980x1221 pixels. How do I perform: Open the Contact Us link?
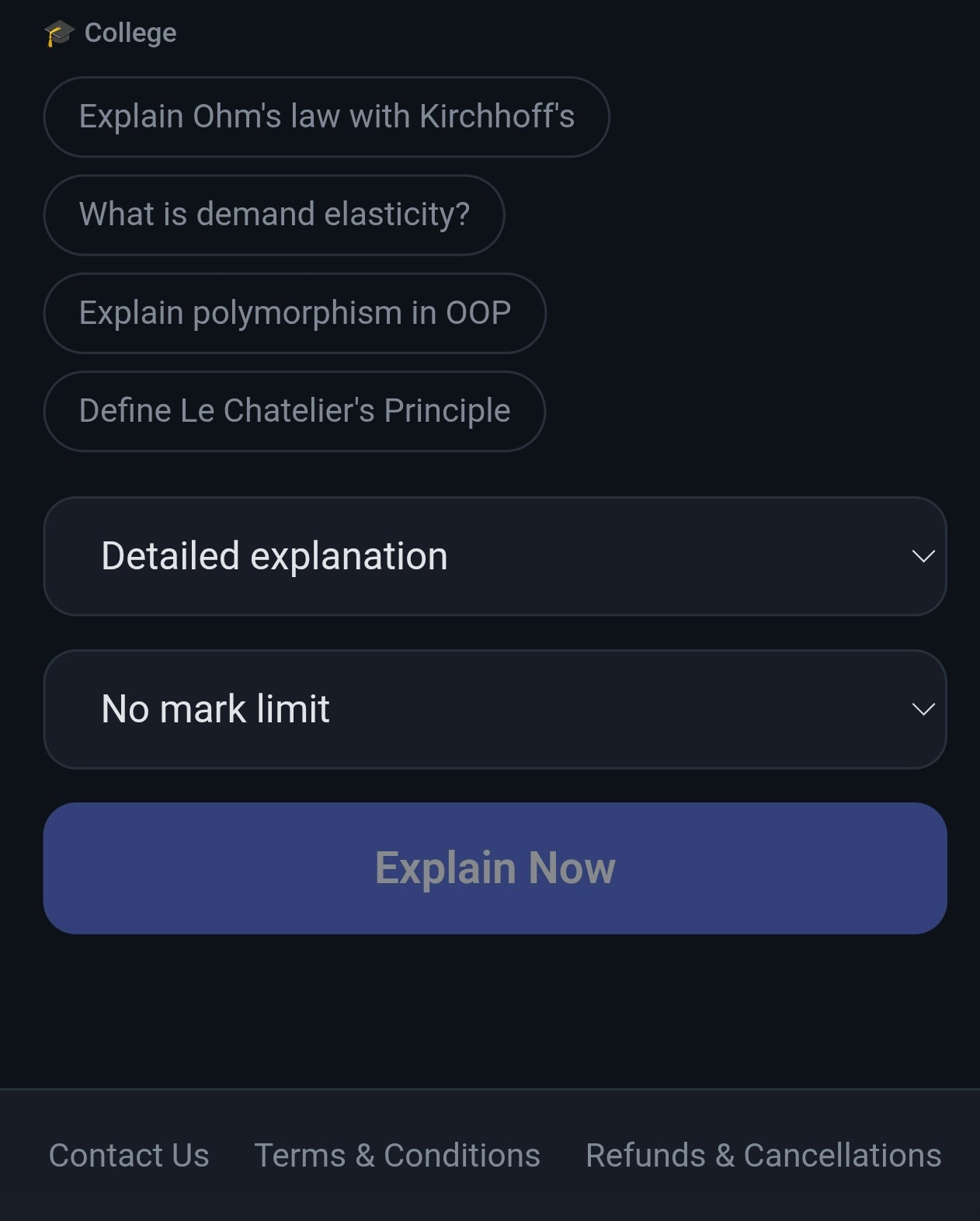click(x=128, y=1155)
